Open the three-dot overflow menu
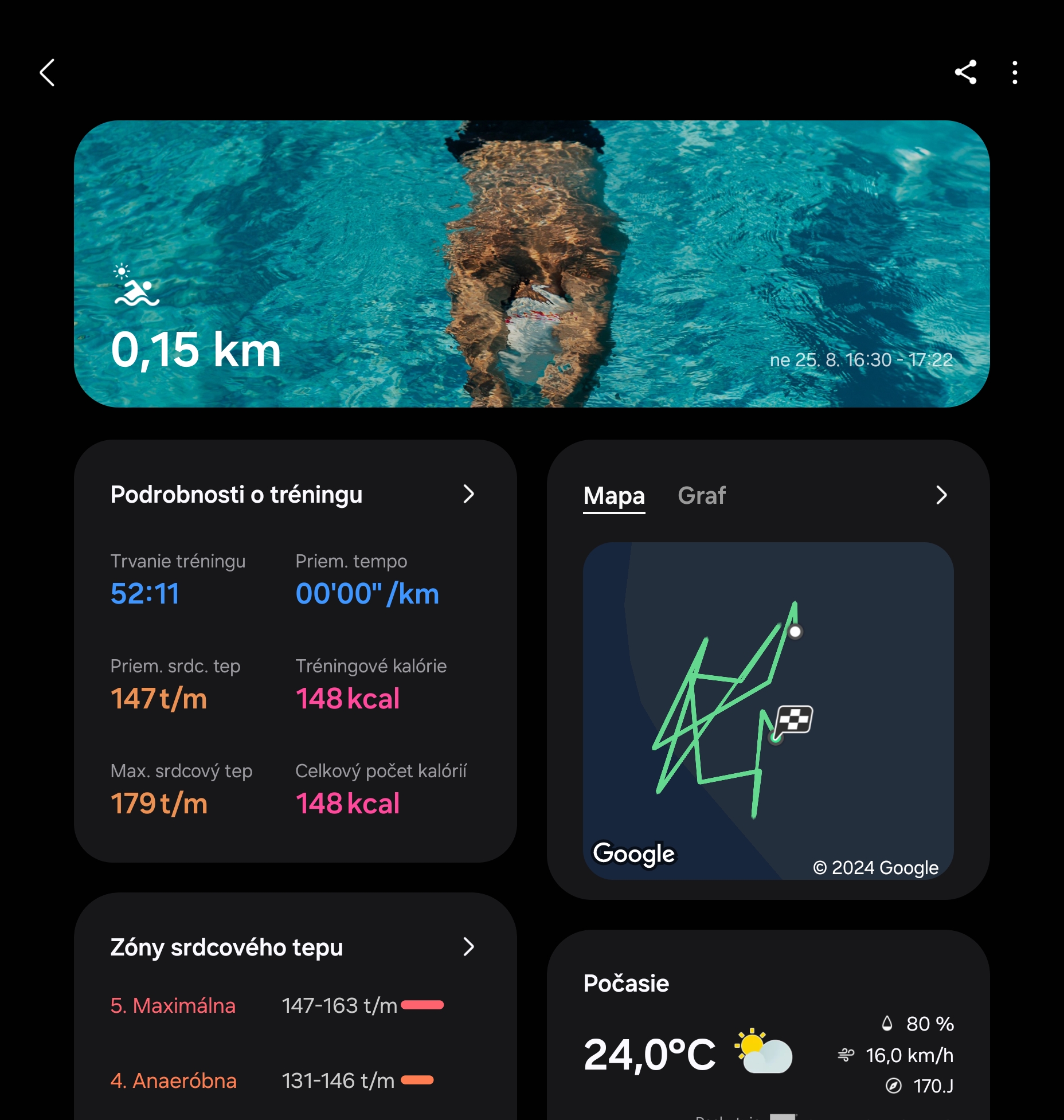This screenshot has width=1064, height=1120. (x=1015, y=73)
